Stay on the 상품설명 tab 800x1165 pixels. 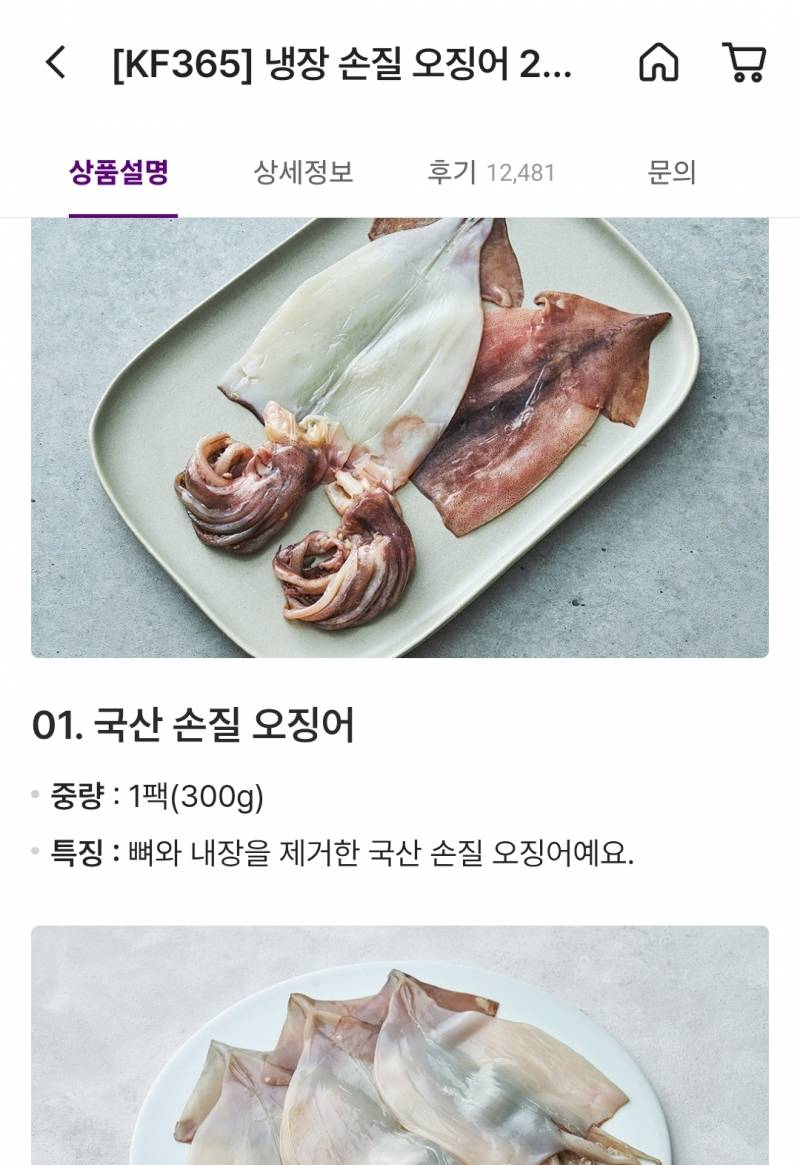pos(122,171)
